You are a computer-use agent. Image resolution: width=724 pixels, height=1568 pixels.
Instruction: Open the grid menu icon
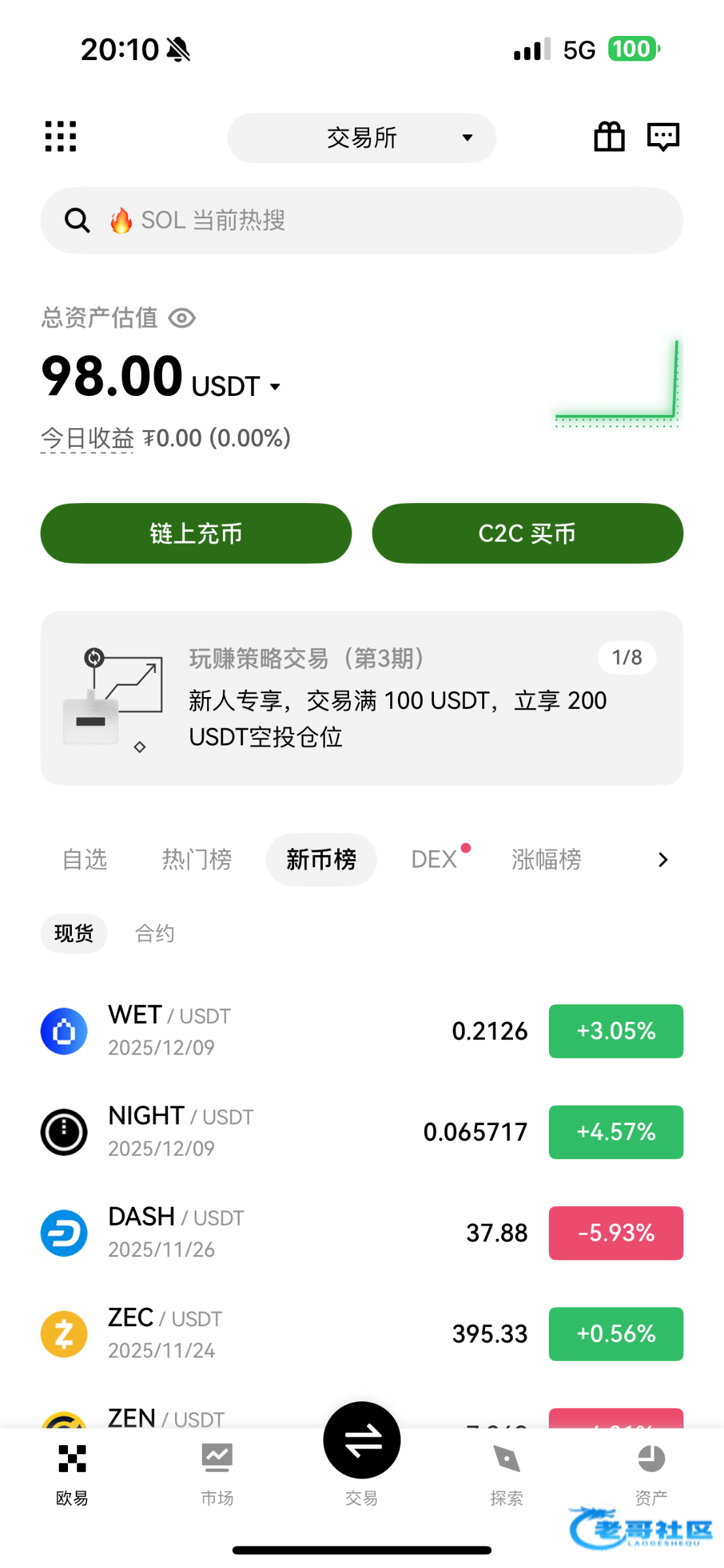61,137
